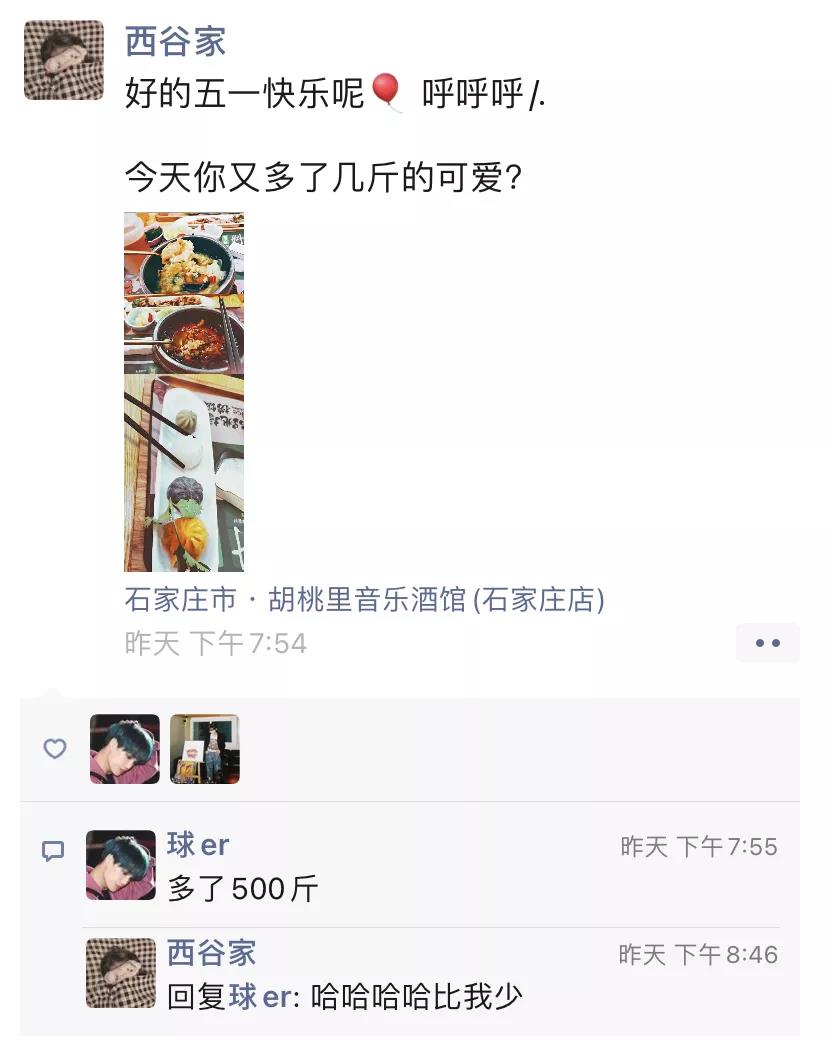
Task: View the posted food photo
Action: coord(184,391)
